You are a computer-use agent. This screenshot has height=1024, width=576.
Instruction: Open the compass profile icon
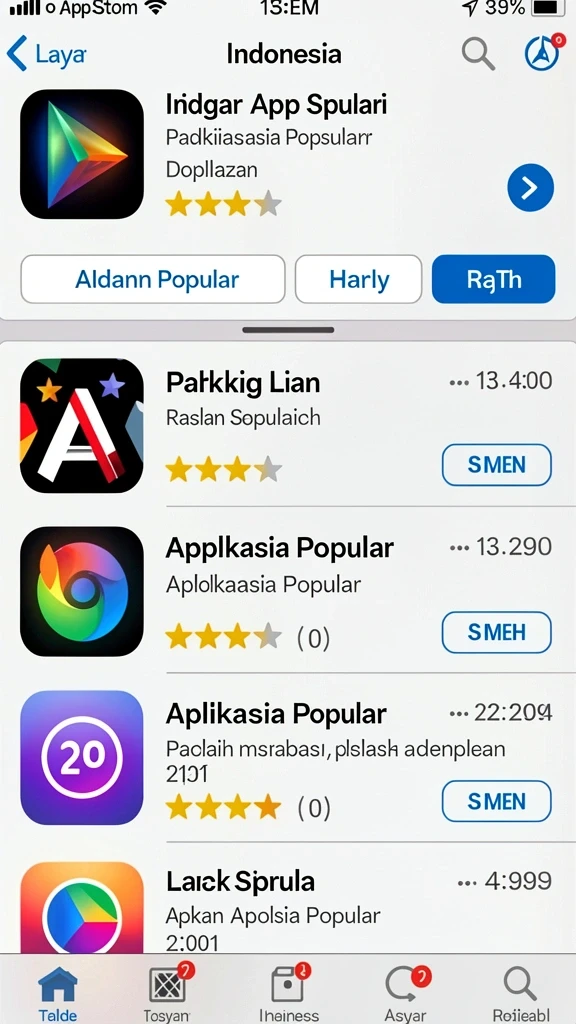[x=543, y=52]
